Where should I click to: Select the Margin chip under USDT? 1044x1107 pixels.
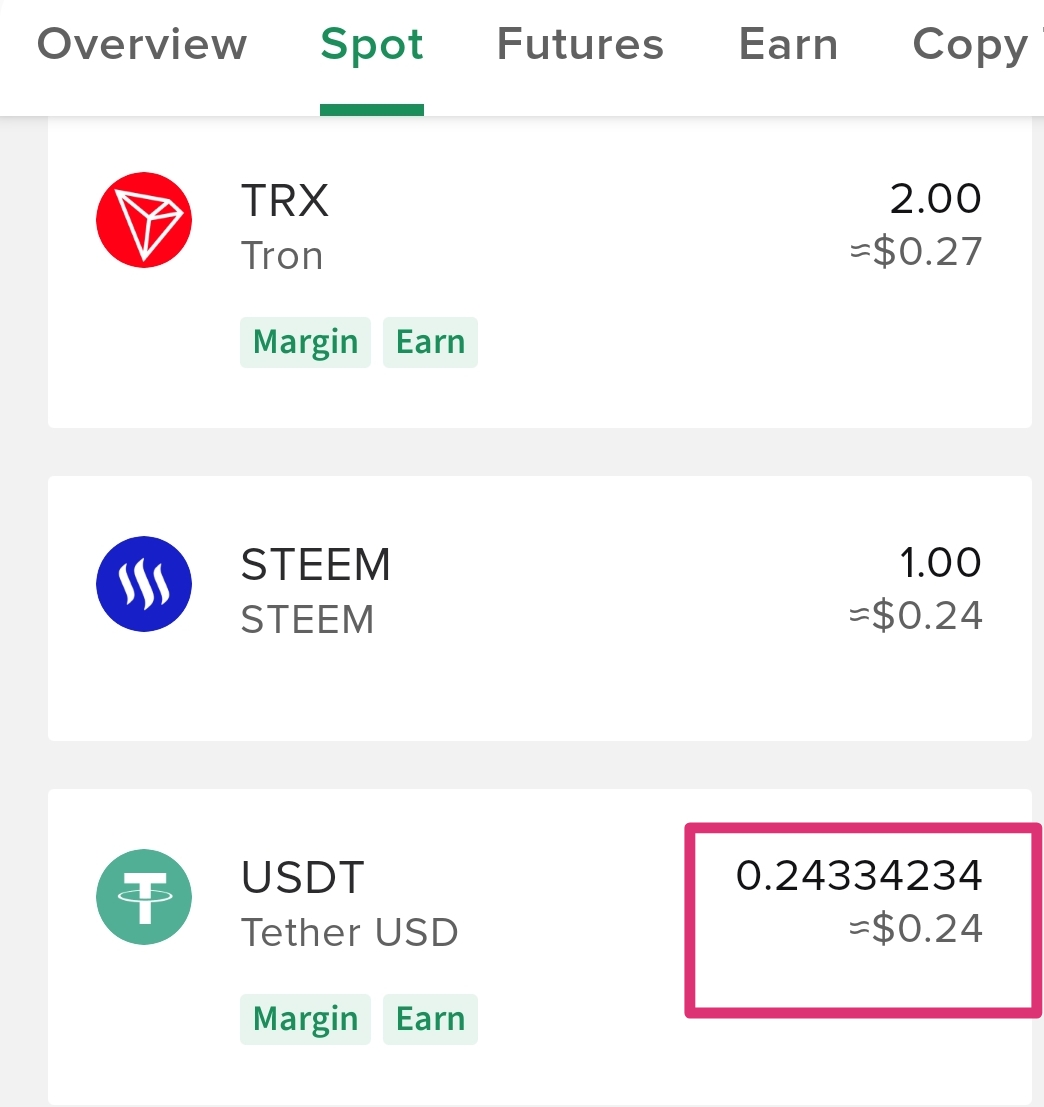(x=305, y=1019)
